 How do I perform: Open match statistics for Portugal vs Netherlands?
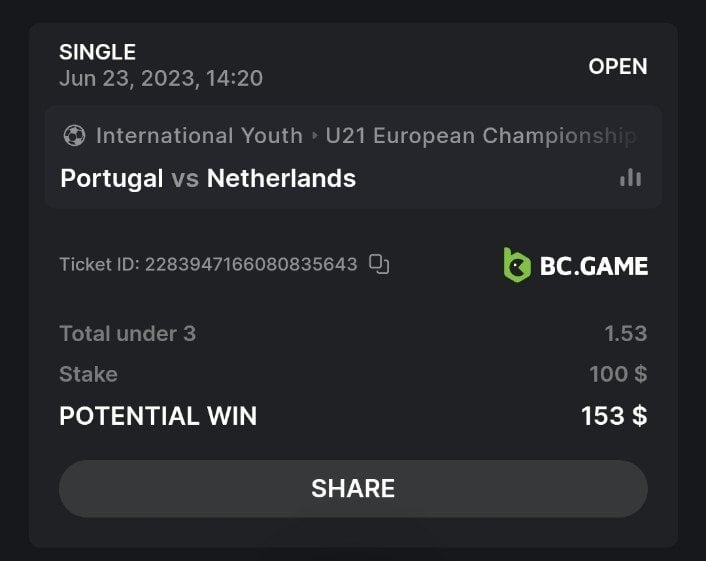pos(630,178)
